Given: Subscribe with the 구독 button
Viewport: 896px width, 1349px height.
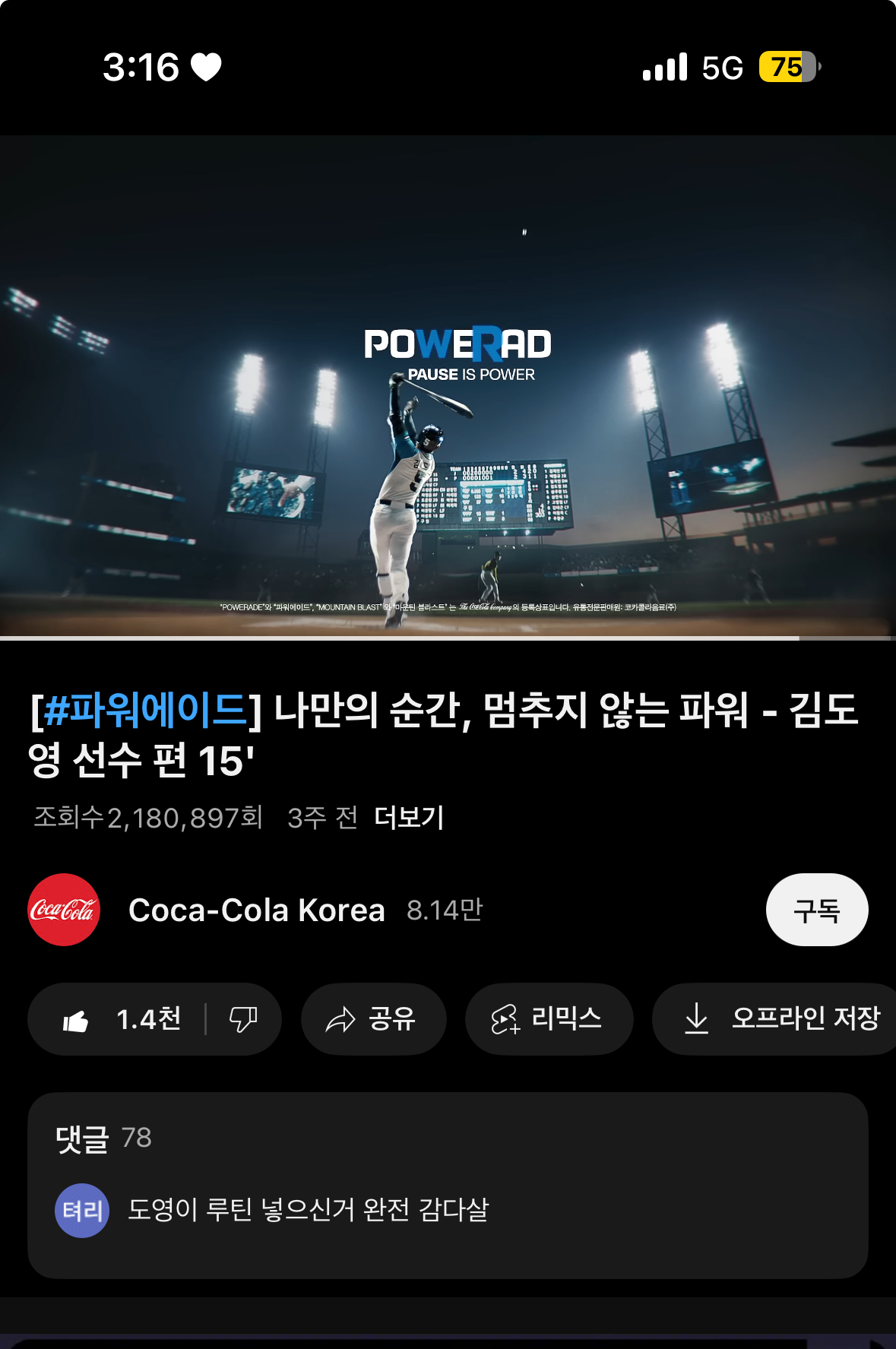Looking at the screenshot, I should (x=816, y=910).
